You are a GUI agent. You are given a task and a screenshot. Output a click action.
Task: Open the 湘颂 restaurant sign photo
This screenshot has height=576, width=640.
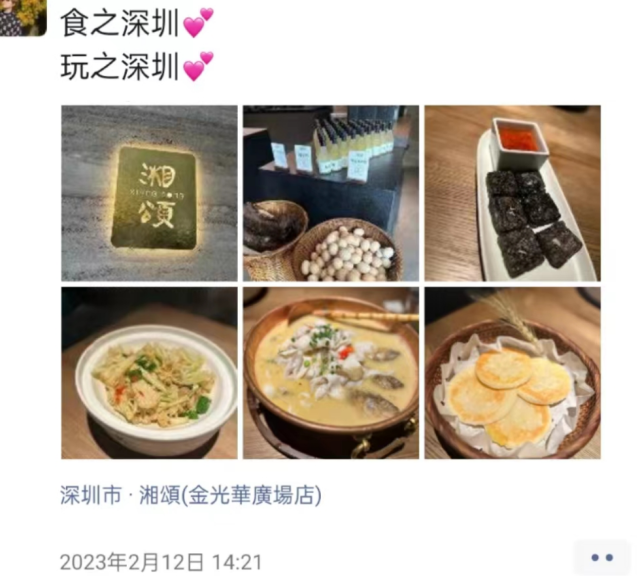(149, 193)
